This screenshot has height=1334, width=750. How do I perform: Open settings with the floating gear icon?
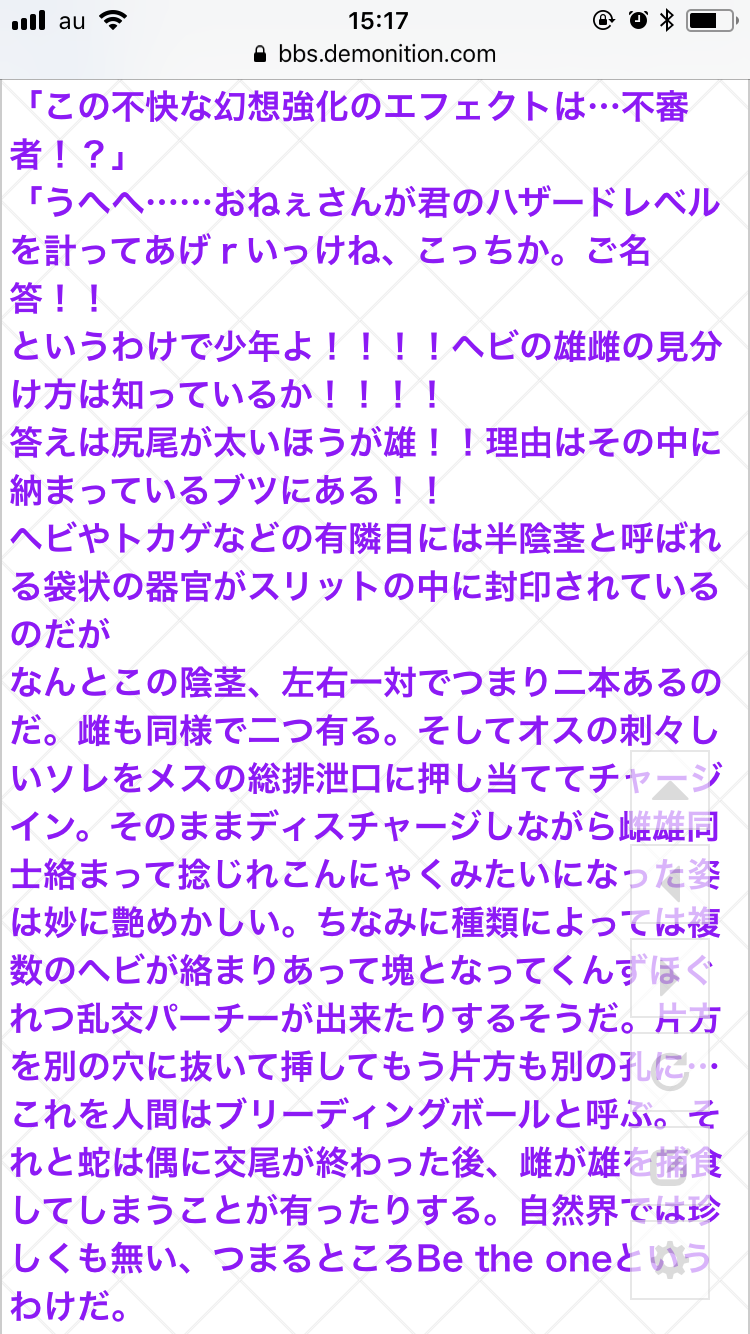coord(670,1258)
